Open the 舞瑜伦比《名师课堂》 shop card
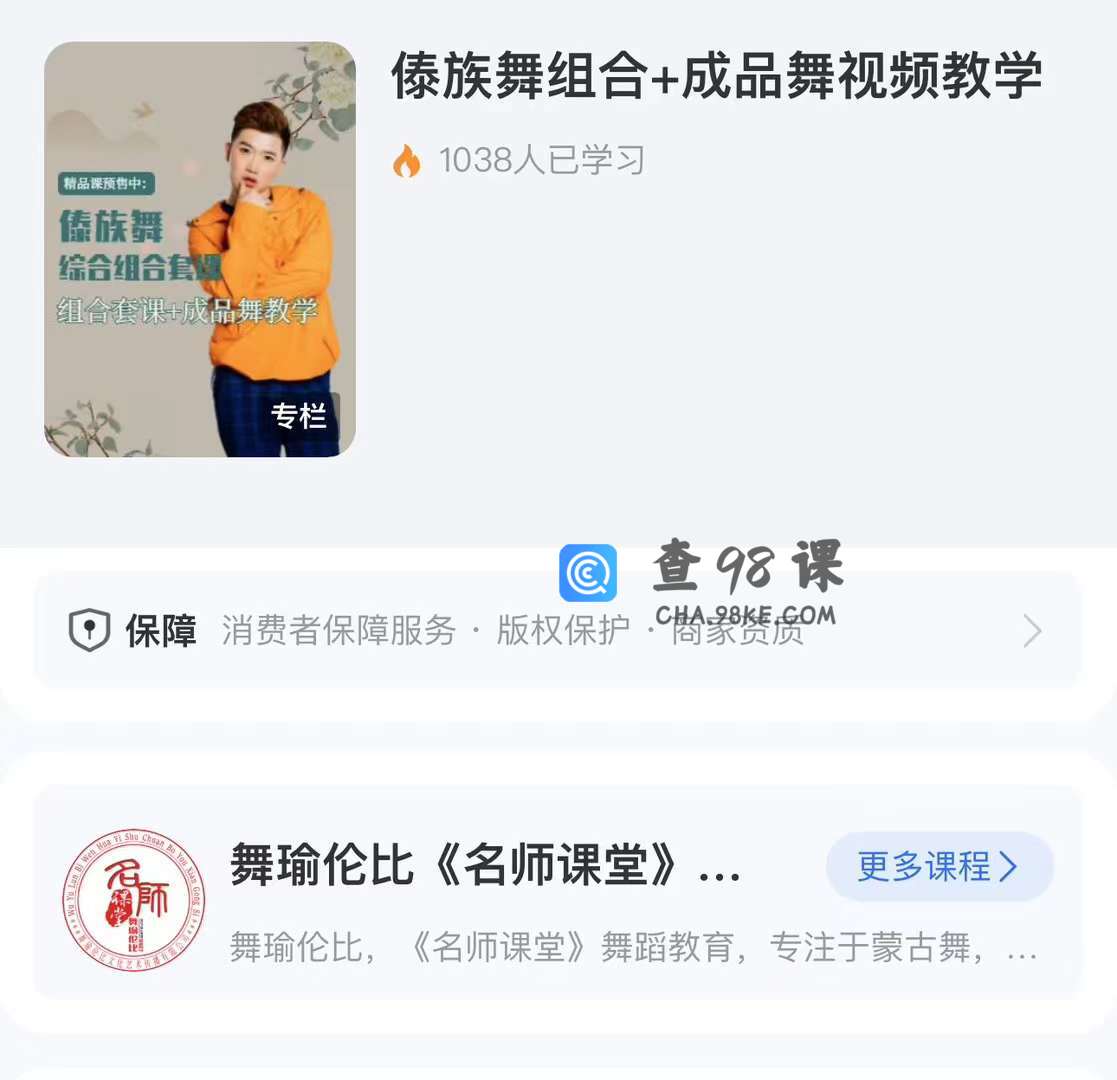The height and width of the screenshot is (1080, 1117). click(485, 866)
